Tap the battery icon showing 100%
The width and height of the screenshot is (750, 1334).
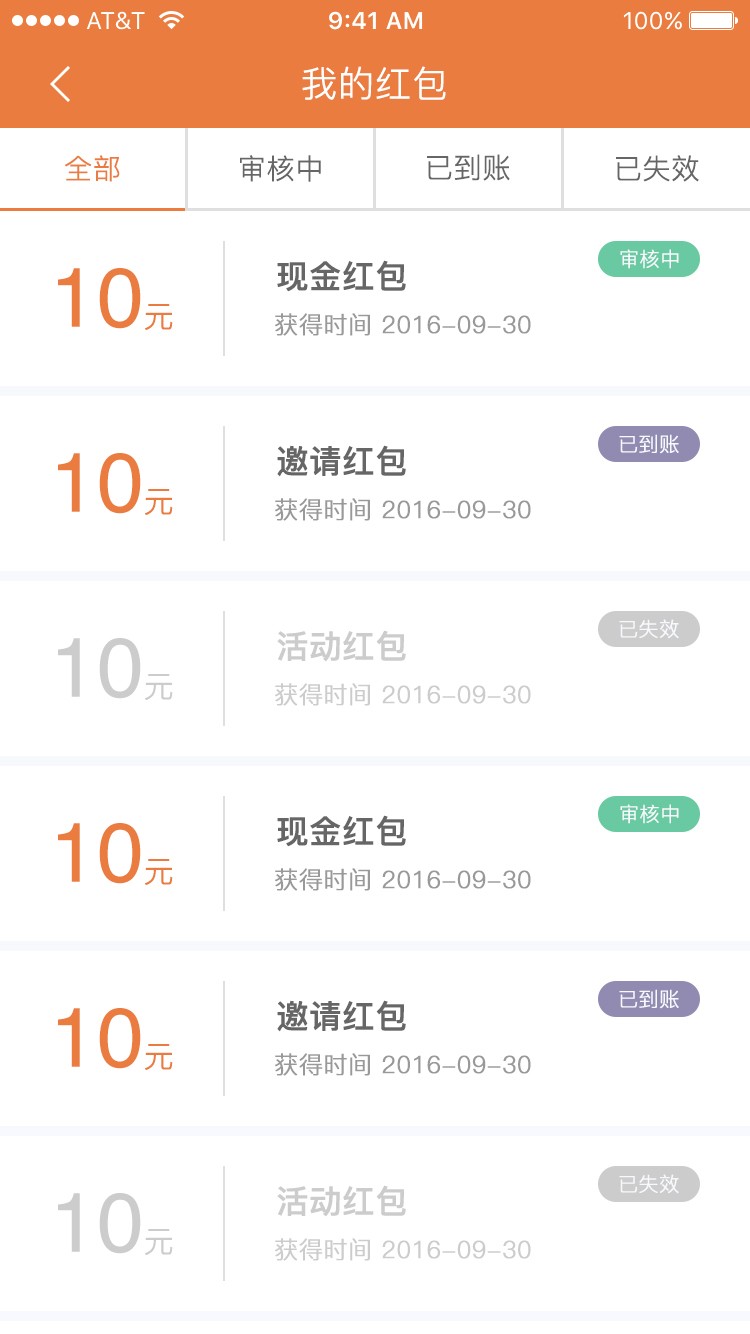(x=712, y=18)
